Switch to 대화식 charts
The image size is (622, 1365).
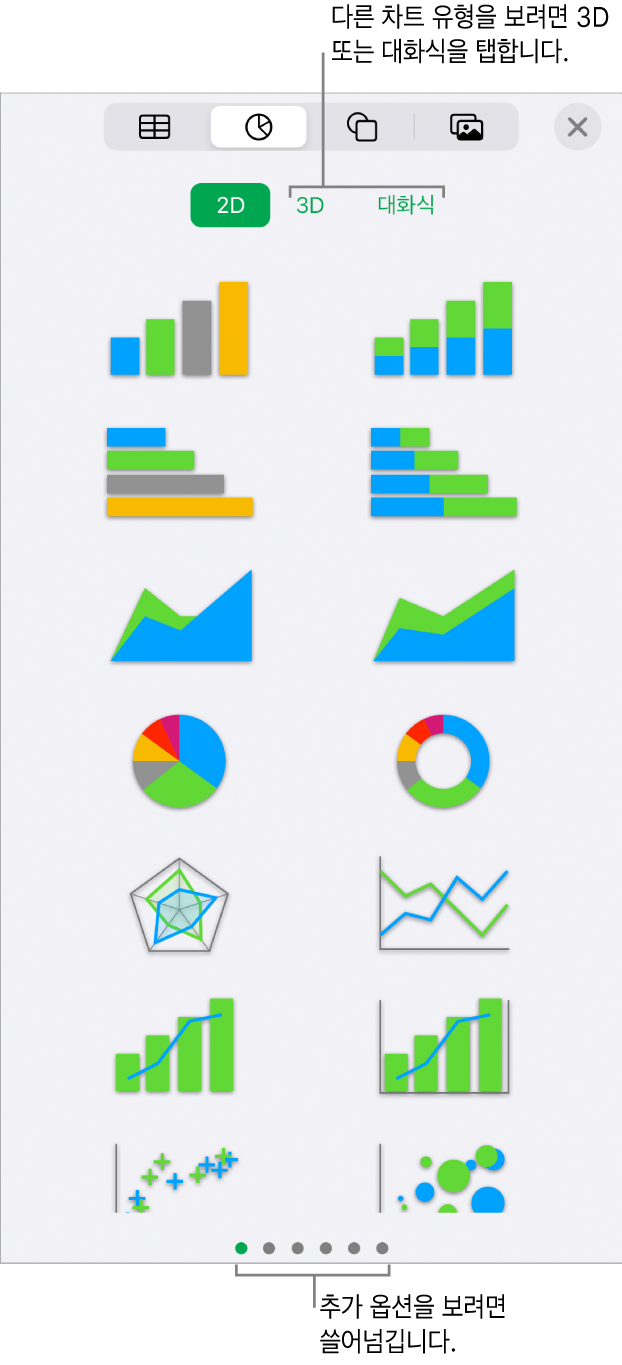click(406, 206)
